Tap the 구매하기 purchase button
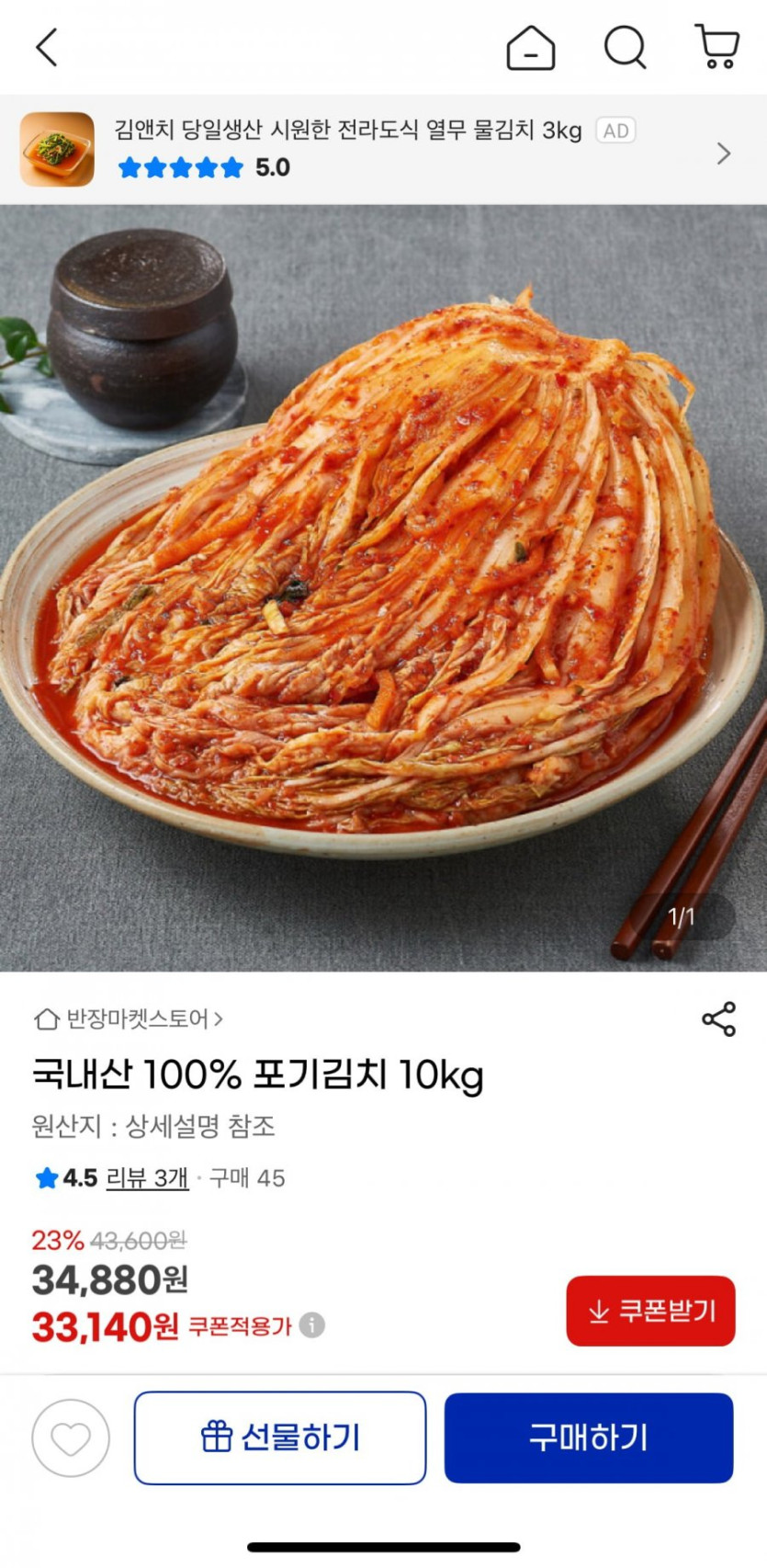Viewport: 767px width, 1568px height. click(589, 1437)
